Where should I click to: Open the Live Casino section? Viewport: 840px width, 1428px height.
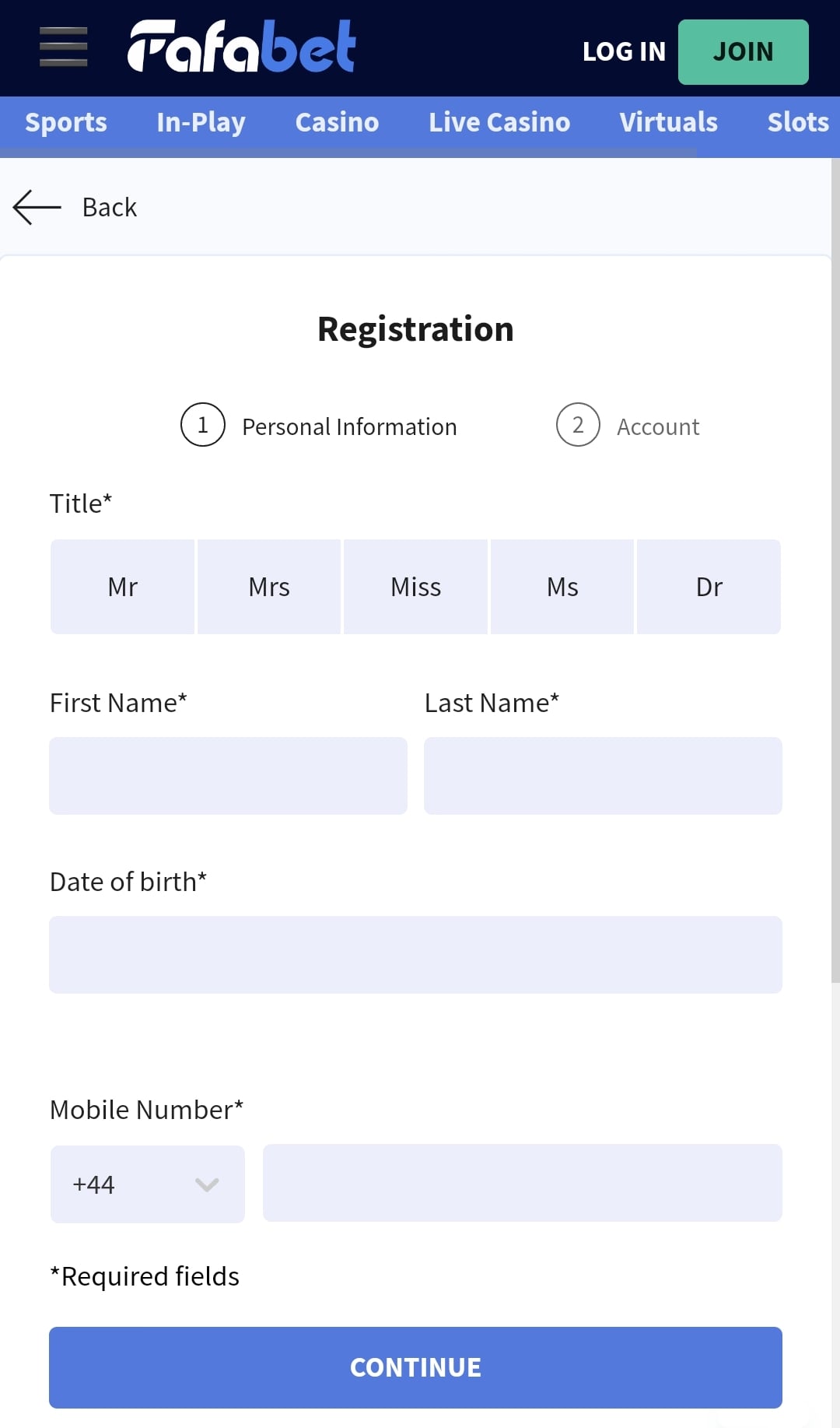point(499,122)
